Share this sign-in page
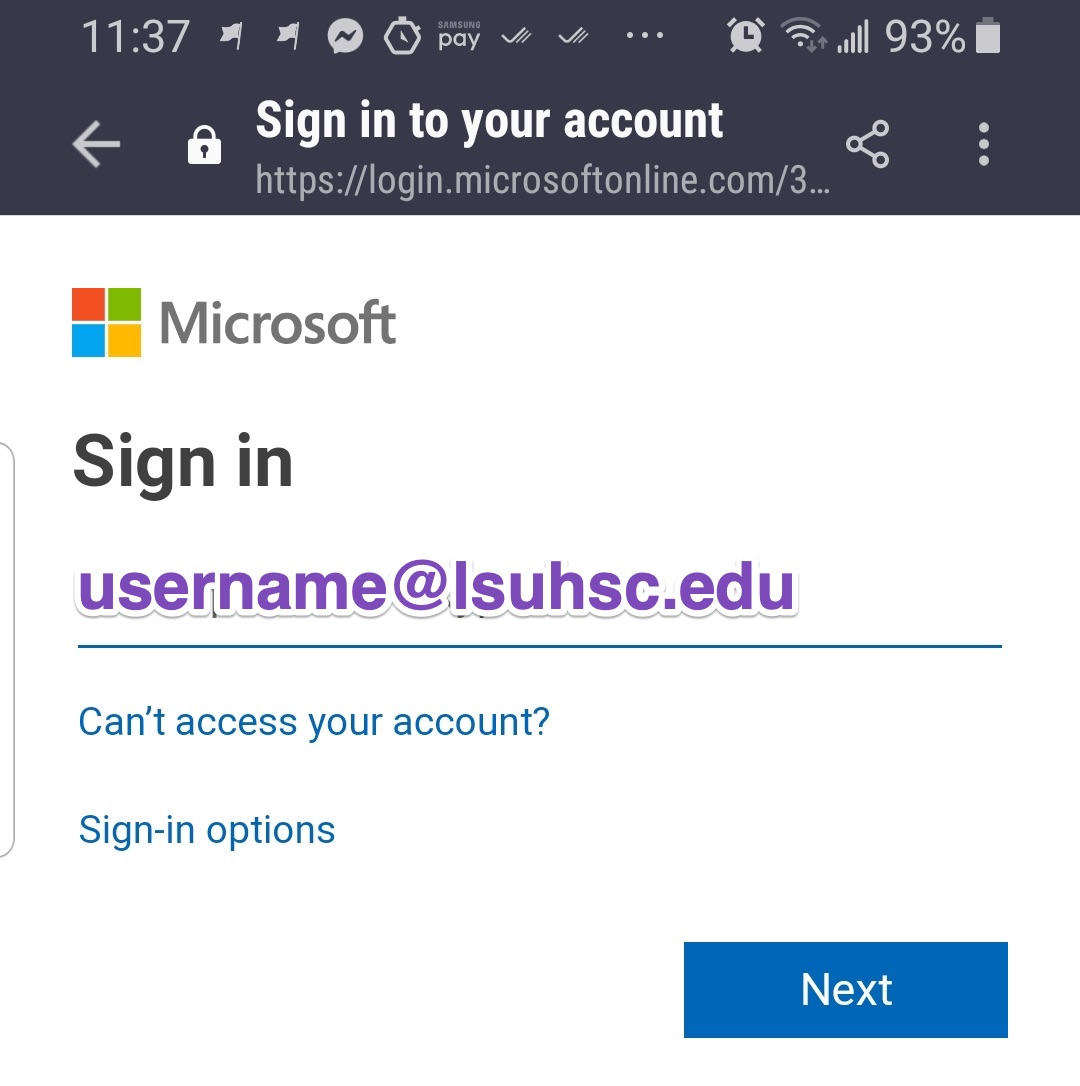The image size is (1080, 1086). 867,145
